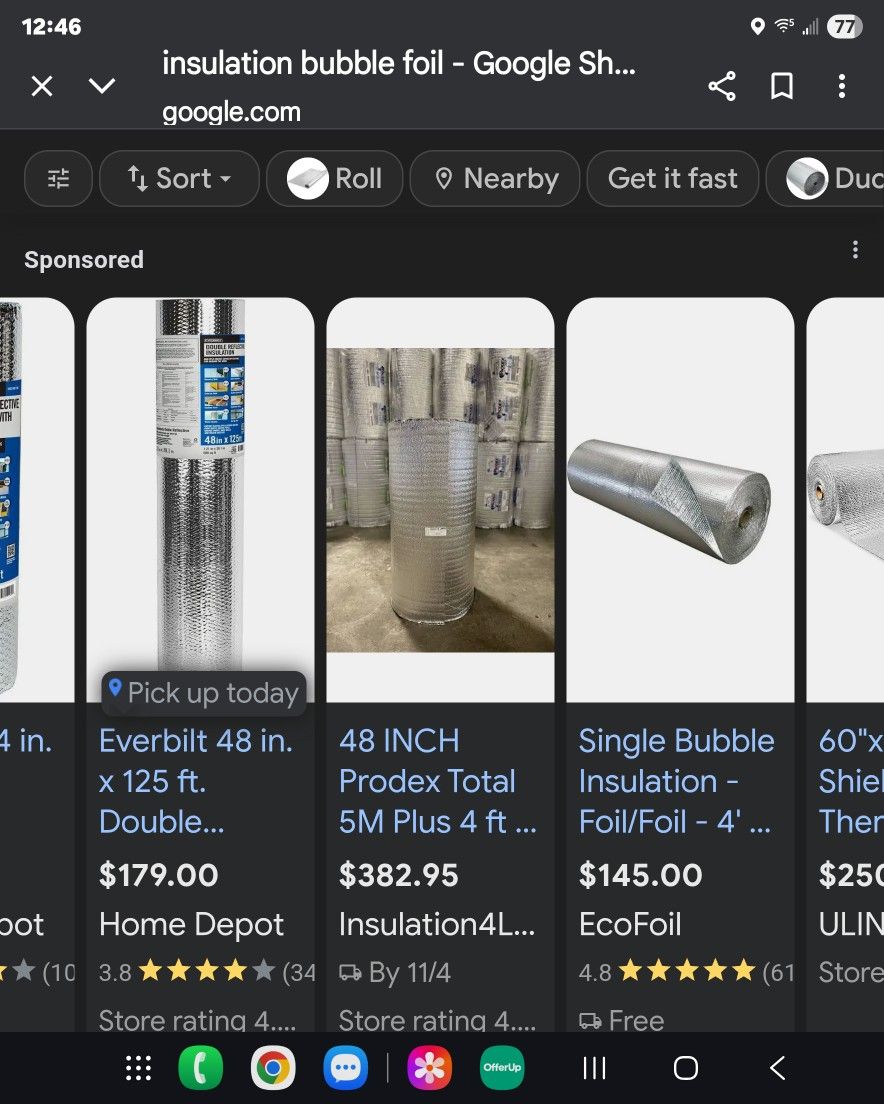Open the Samsung Messages app
This screenshot has width=884, height=1104.
(x=345, y=1067)
